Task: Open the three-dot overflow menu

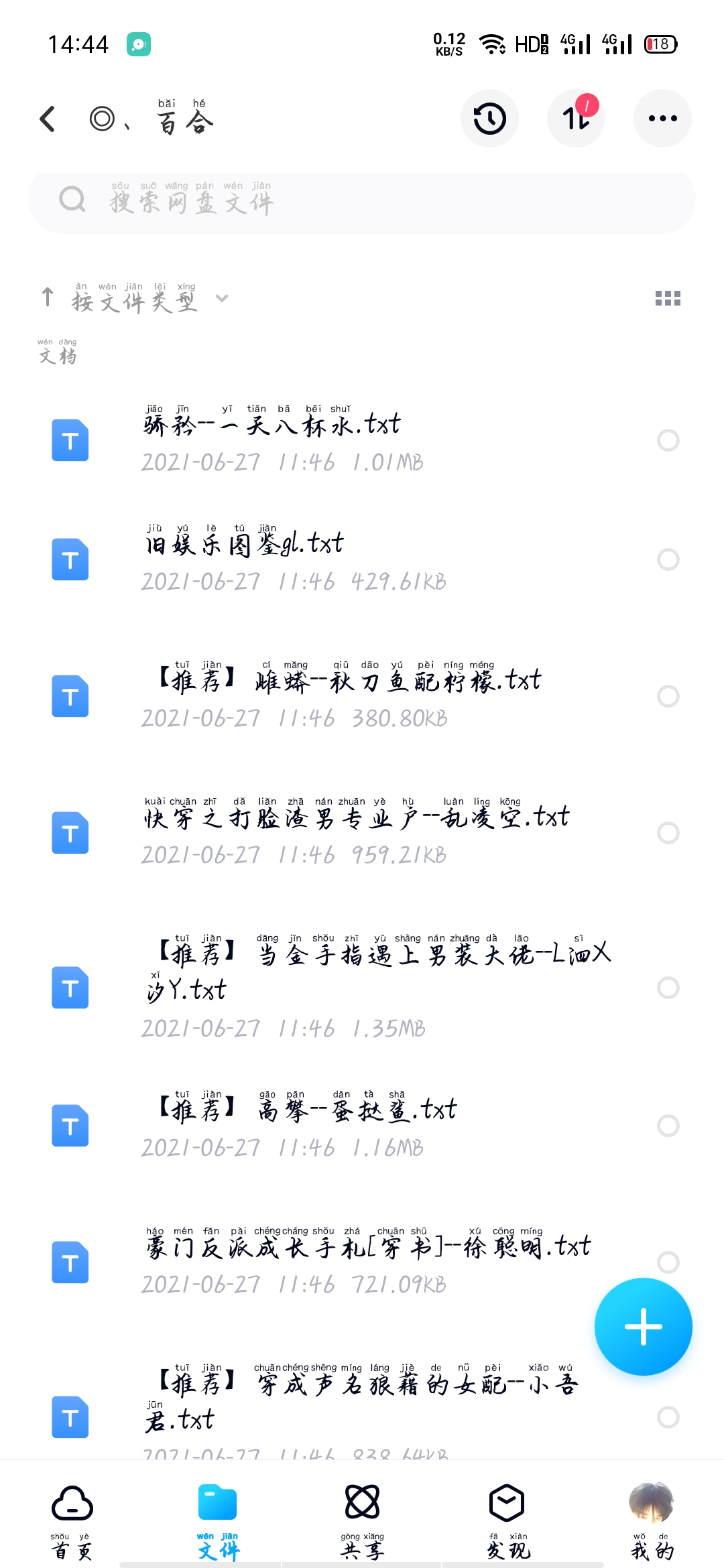Action: point(662,119)
